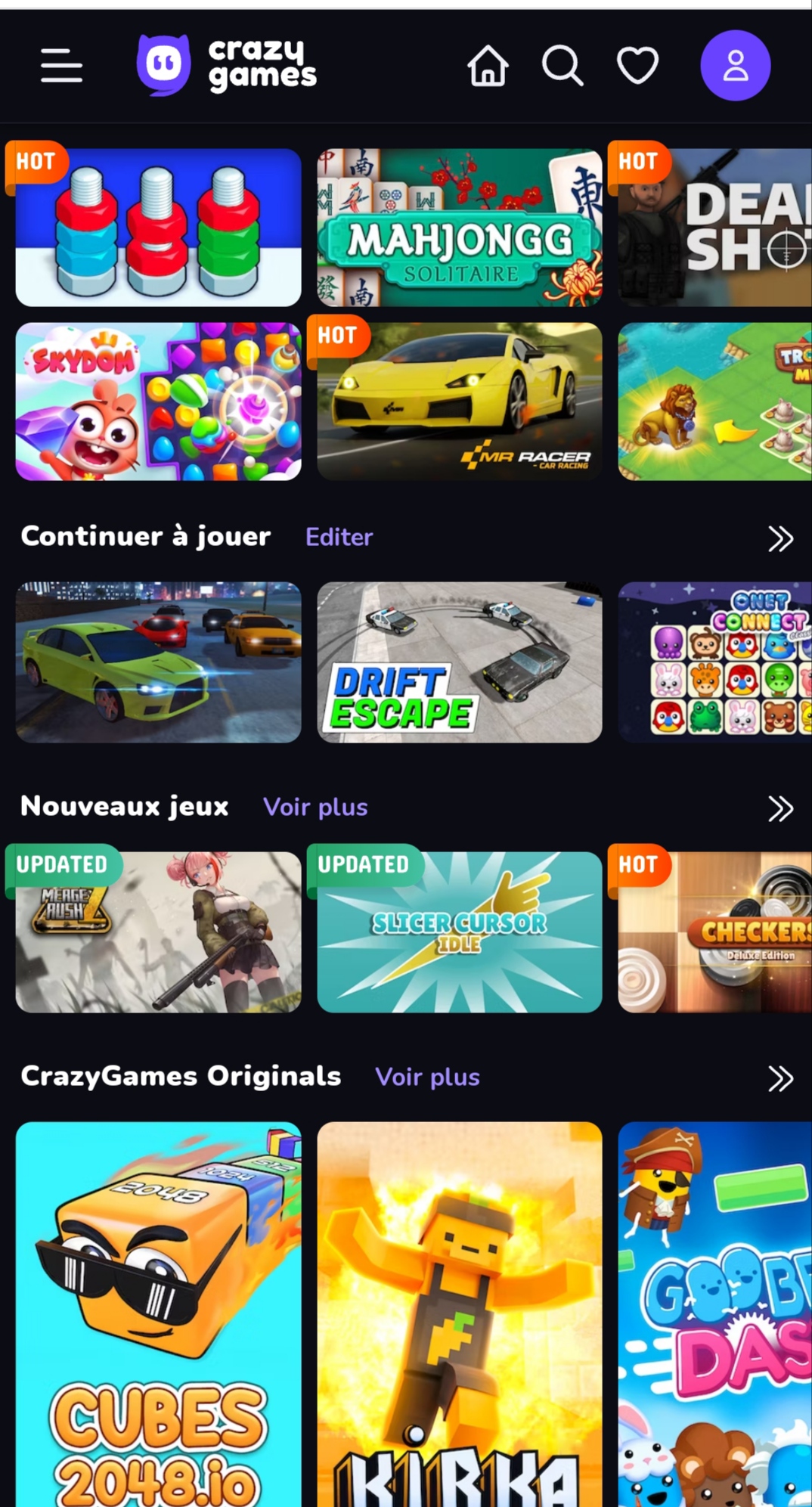The height and width of the screenshot is (1507, 812).
Task: Tap Editer next to Continuer à jouer
Action: [x=339, y=537]
